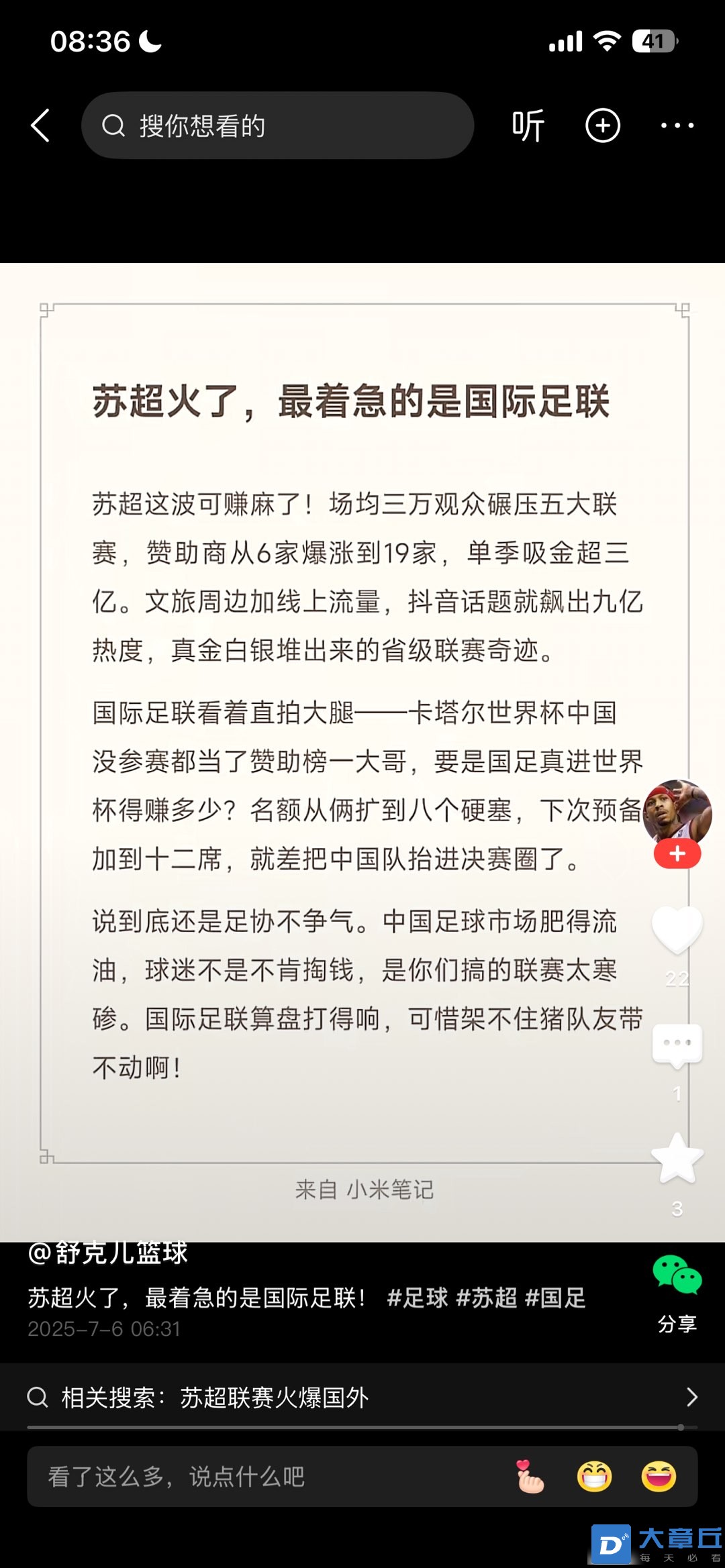Send the finger-heart emoji reaction

[x=530, y=1476]
